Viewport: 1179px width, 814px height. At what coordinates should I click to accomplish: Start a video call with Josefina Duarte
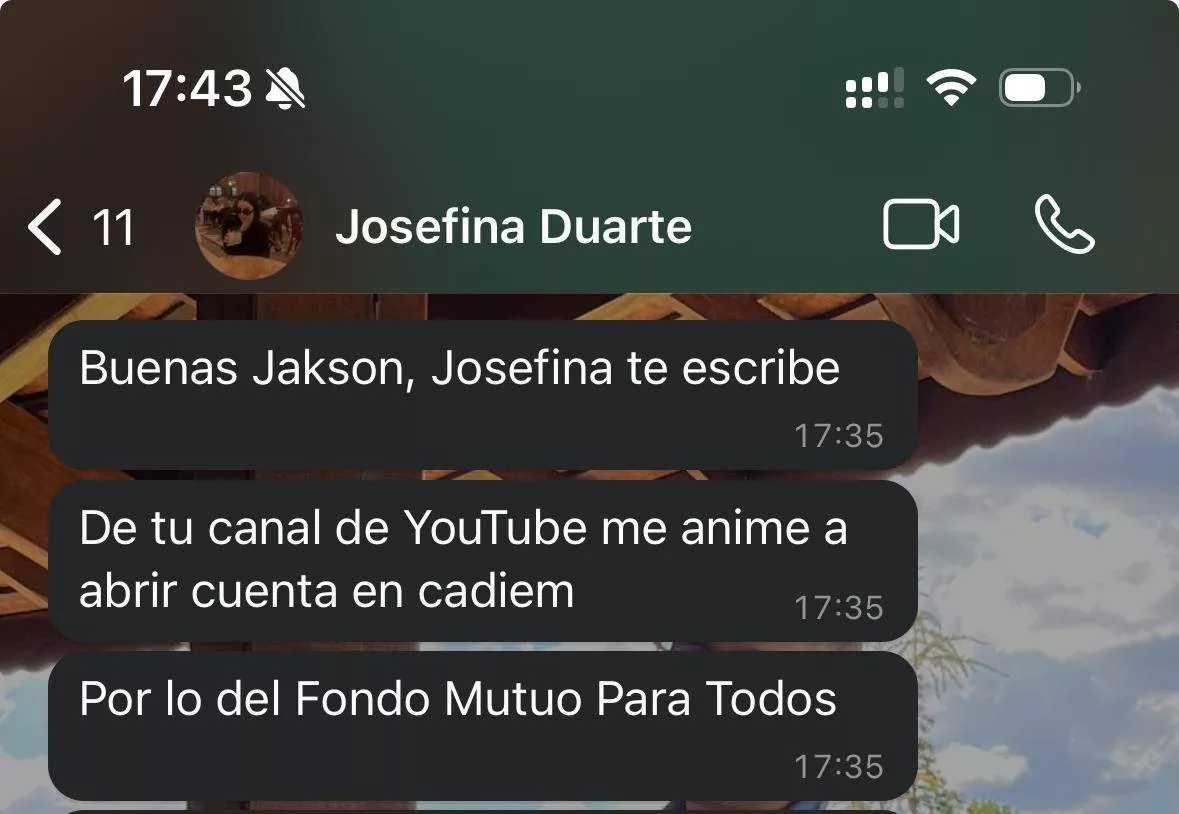click(920, 225)
